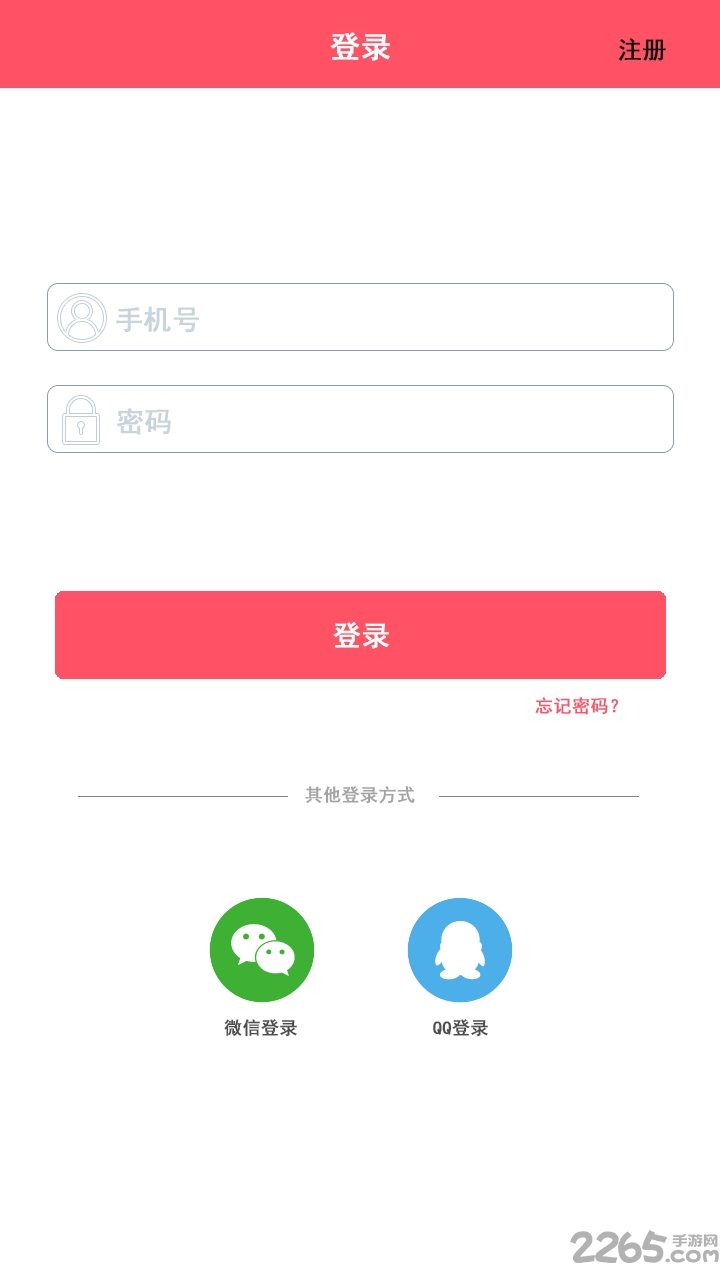Click the 密码 password input field

coord(360,419)
